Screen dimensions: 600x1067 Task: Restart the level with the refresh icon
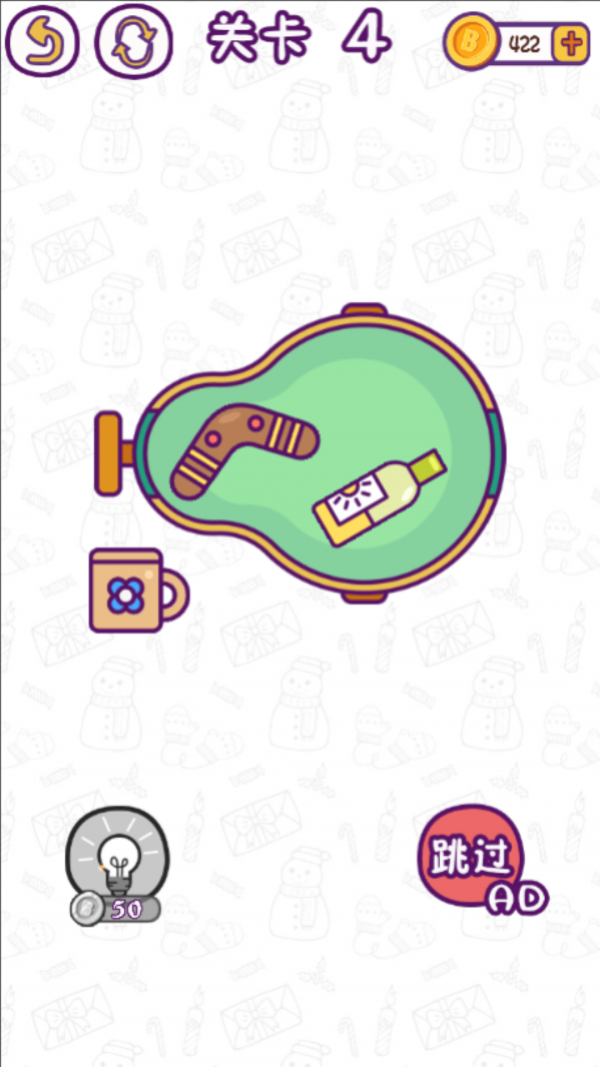pos(133,42)
